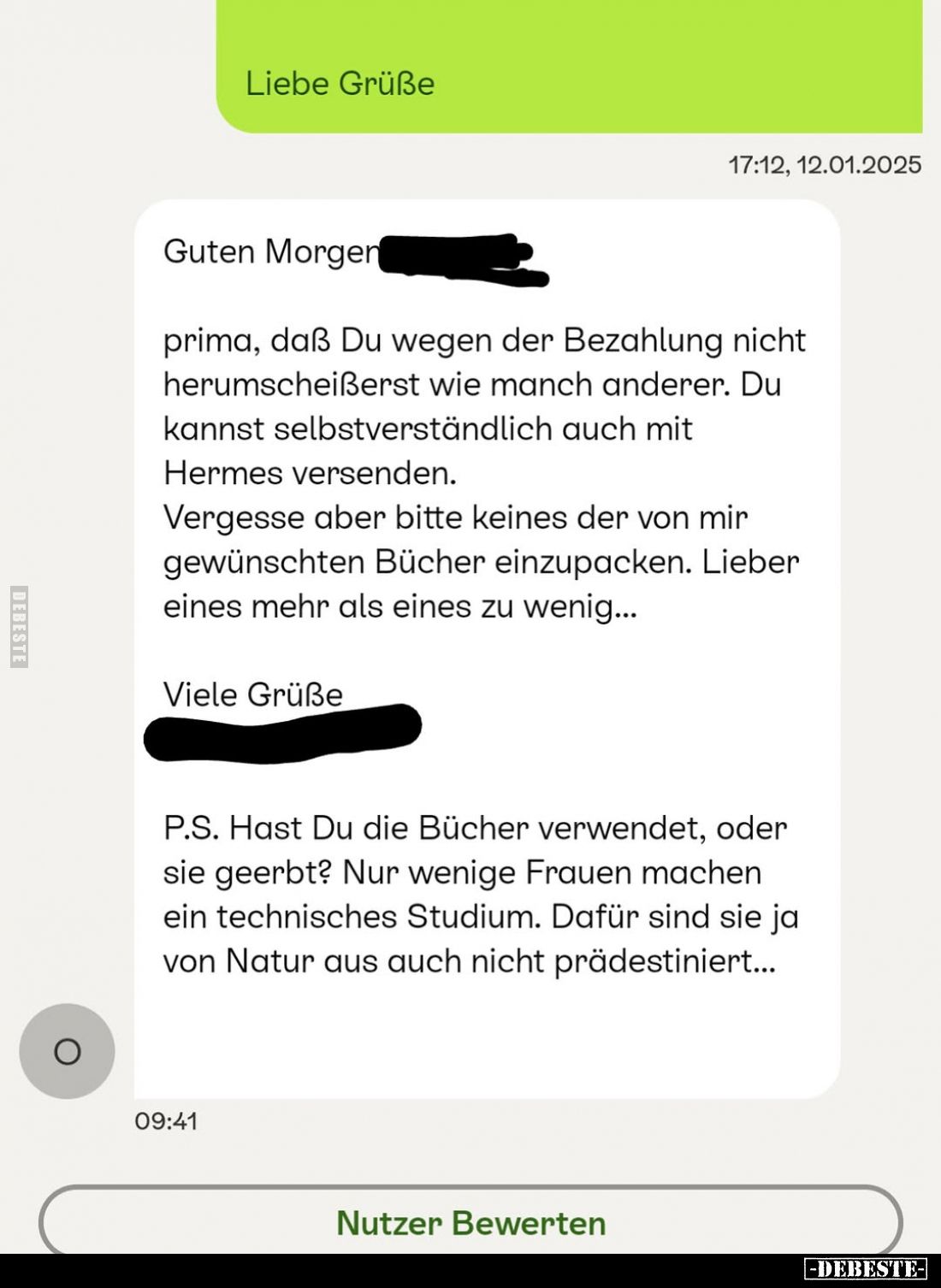Screen dimensions: 941x1288
Task: Open the sender's profile avatar "O"
Action: point(67,1050)
